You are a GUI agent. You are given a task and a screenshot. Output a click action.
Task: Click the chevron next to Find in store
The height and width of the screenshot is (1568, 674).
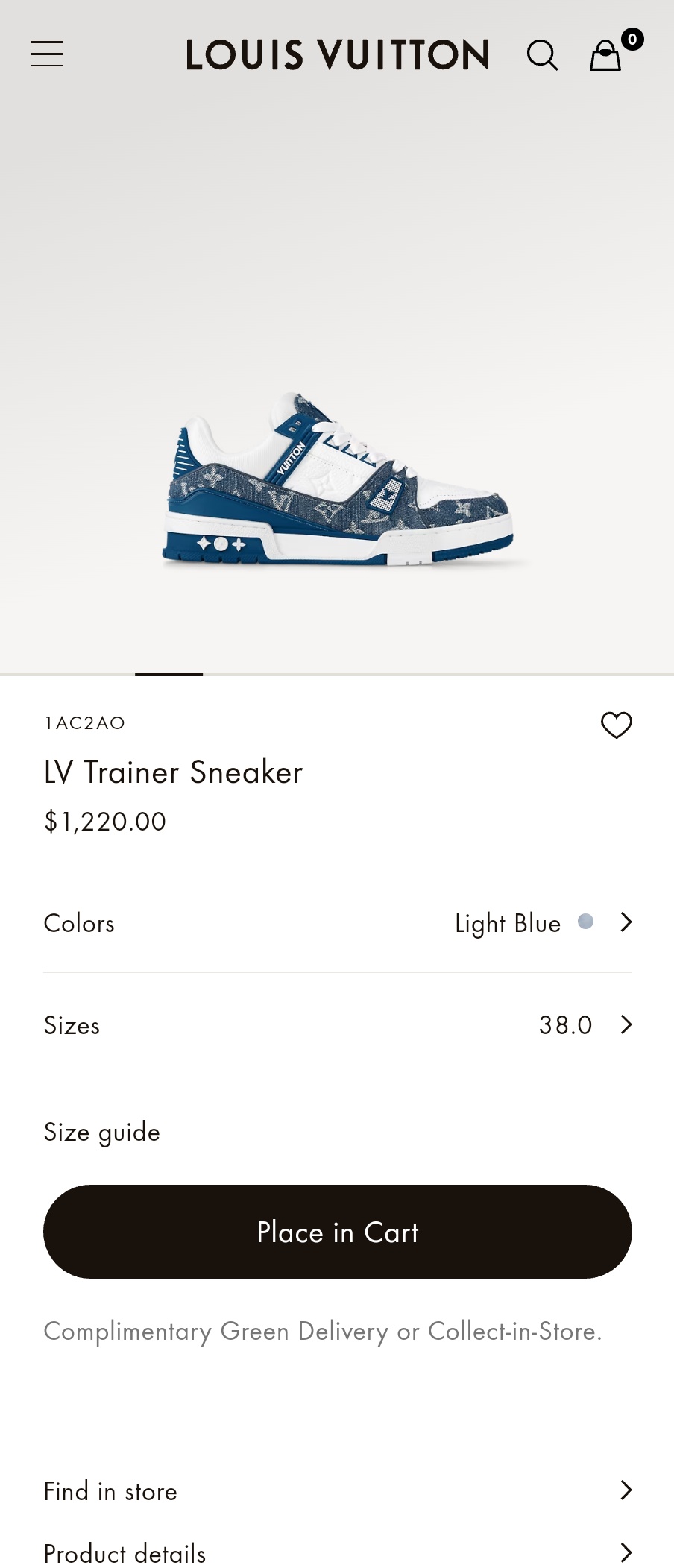(625, 1491)
